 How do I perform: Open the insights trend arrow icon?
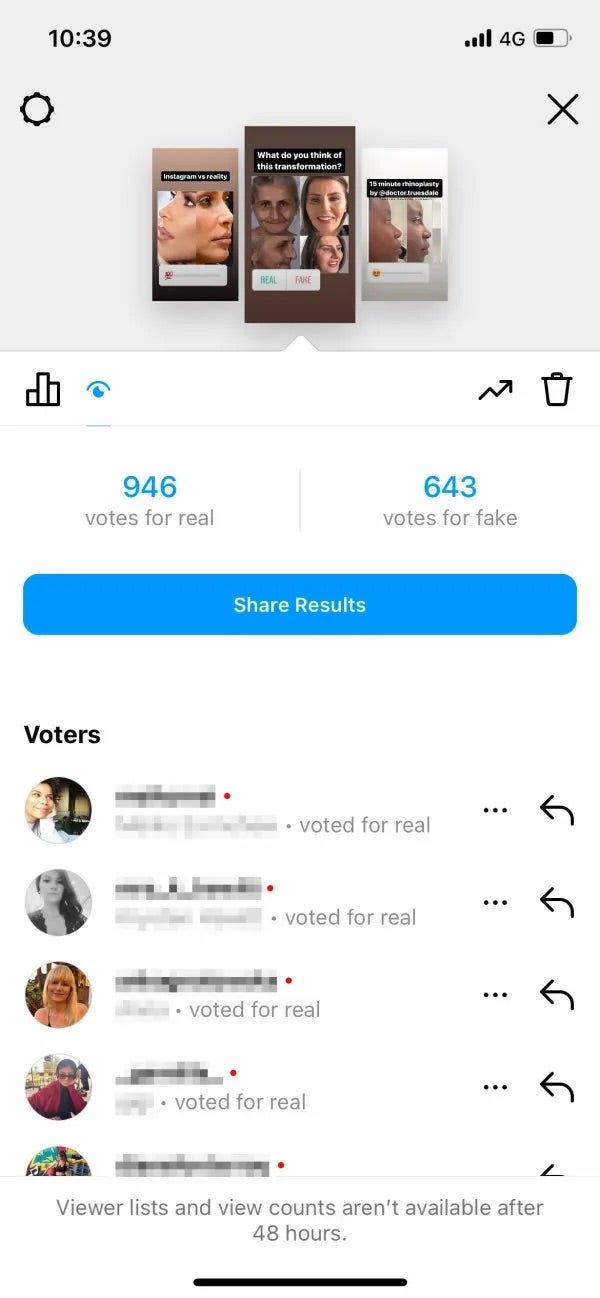click(495, 390)
